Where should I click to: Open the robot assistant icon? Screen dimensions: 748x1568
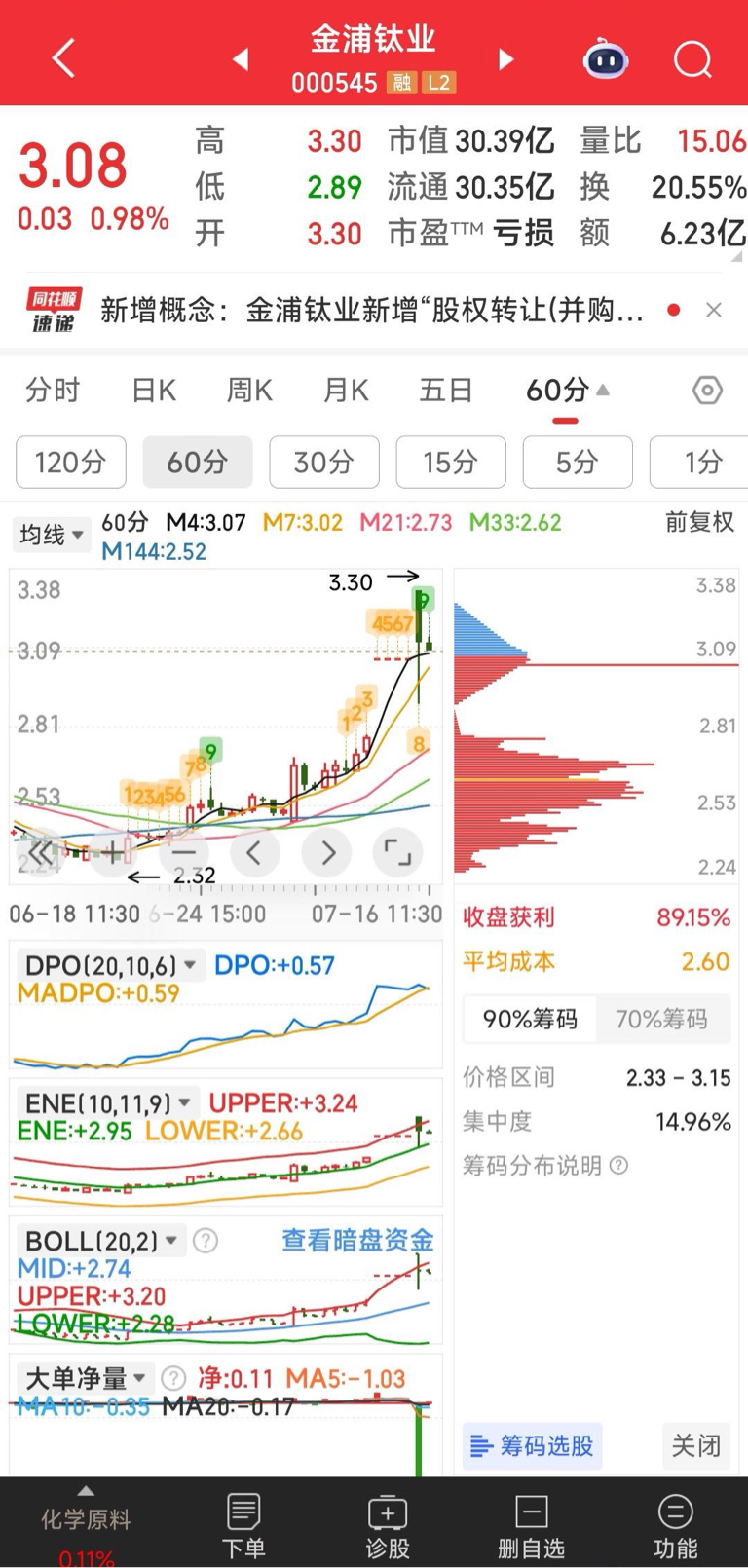pyautogui.click(x=605, y=58)
